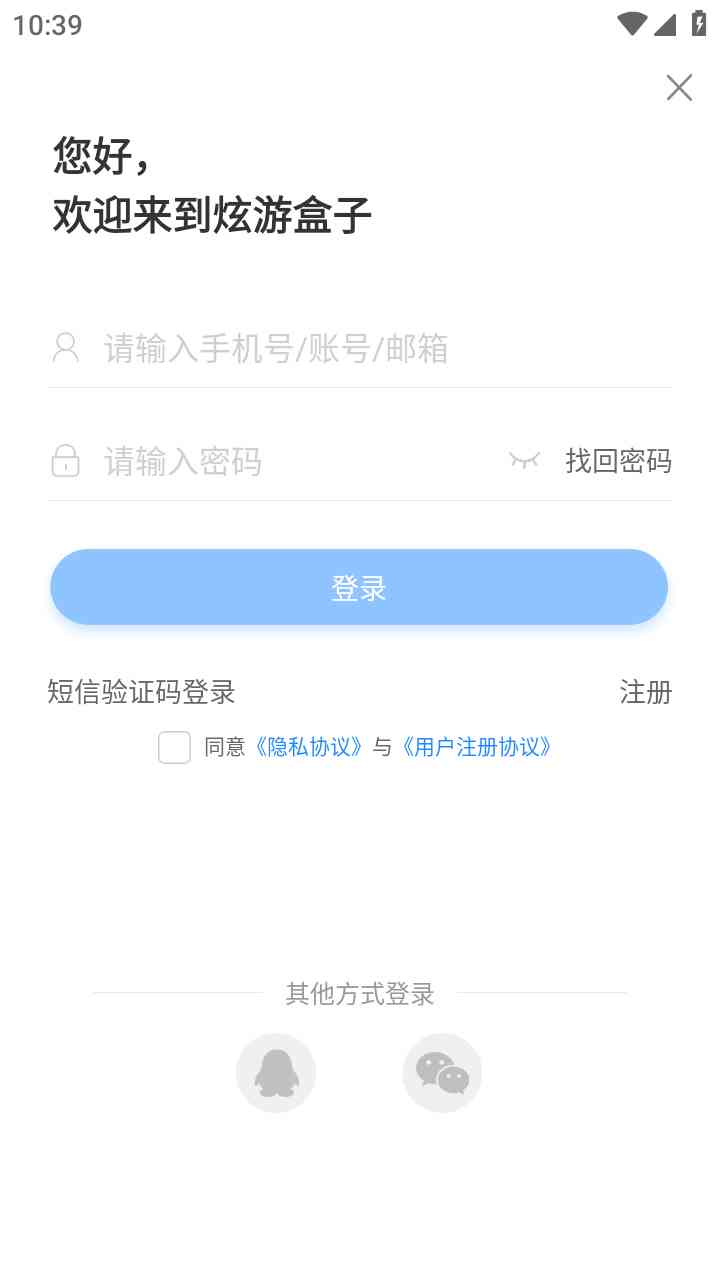Switch to 短信验证码登录 SMS login
Screen dimensions: 720x1280
pyautogui.click(x=141, y=692)
